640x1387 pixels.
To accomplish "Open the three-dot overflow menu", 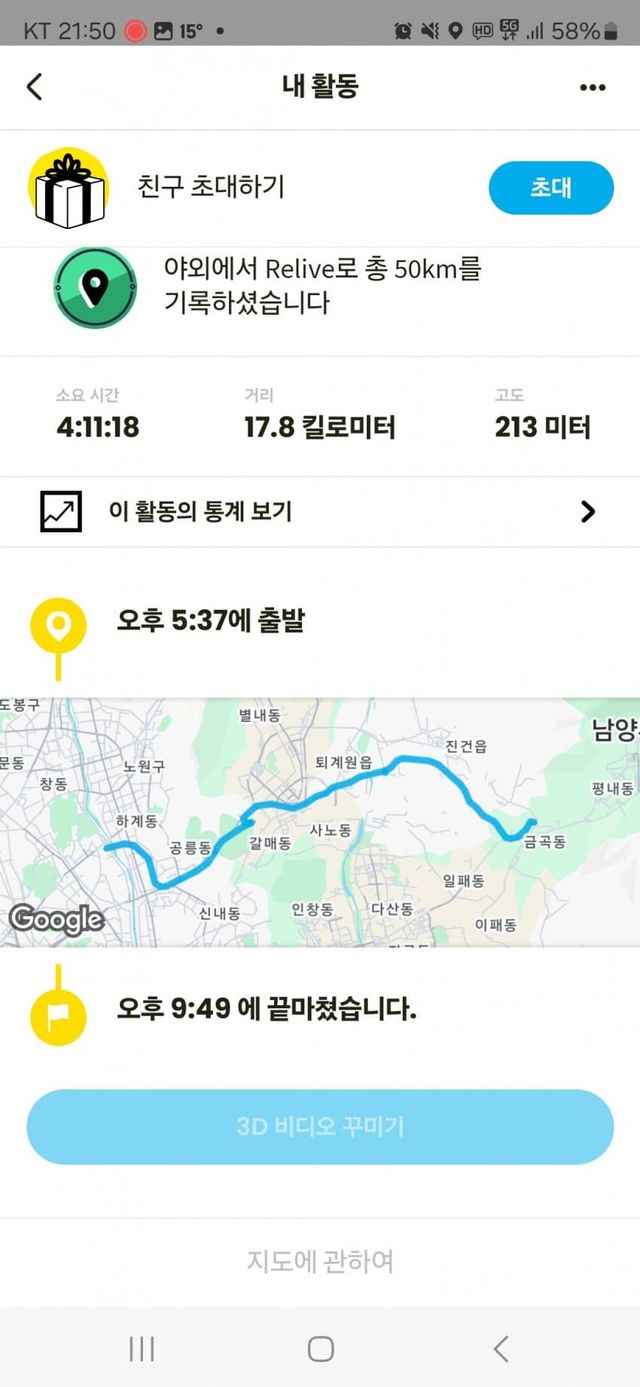I will pos(592,87).
